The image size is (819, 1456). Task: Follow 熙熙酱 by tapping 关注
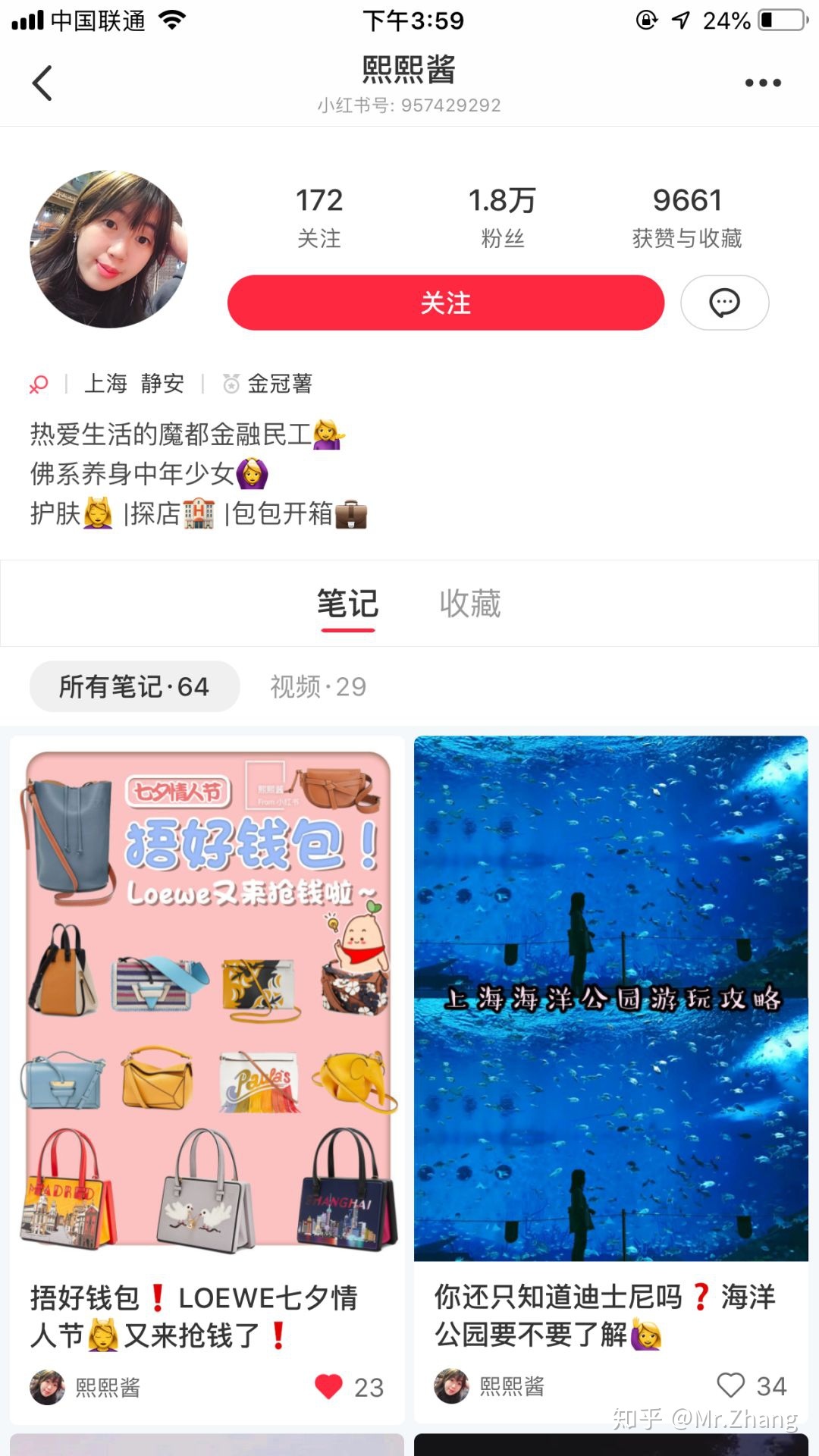[x=446, y=303]
